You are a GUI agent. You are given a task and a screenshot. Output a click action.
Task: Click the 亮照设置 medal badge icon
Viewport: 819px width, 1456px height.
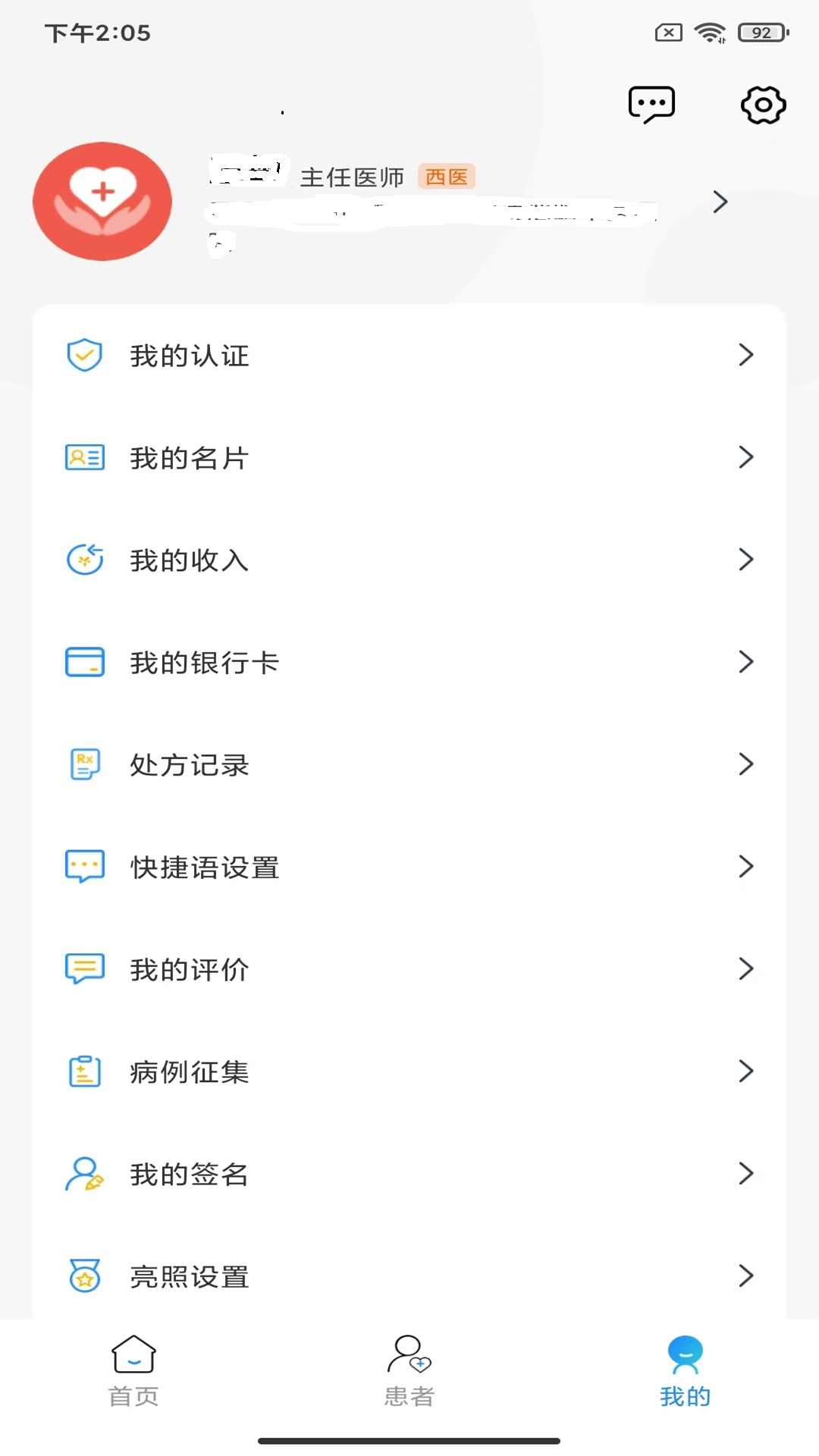click(84, 1276)
